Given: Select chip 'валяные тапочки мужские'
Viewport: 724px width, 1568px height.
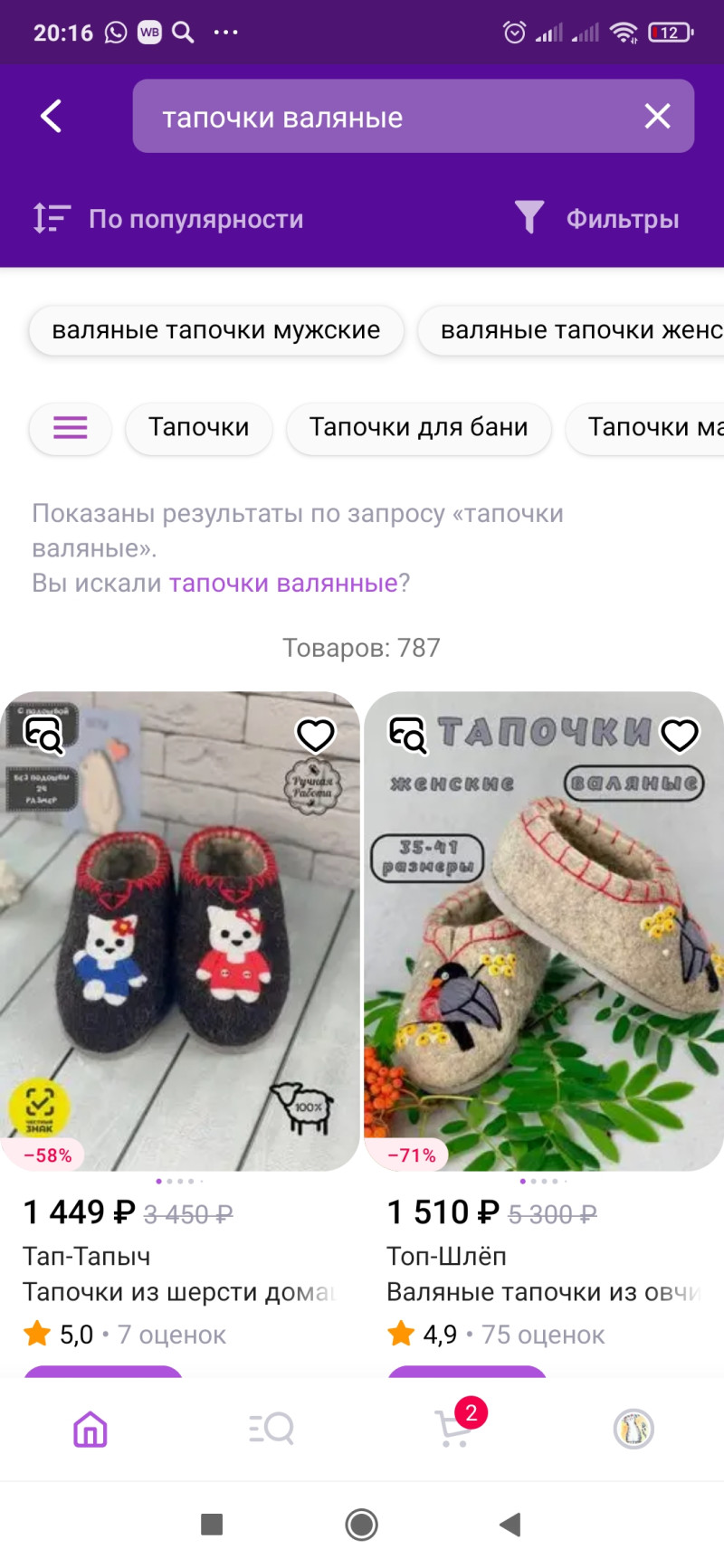Looking at the screenshot, I should click(215, 330).
